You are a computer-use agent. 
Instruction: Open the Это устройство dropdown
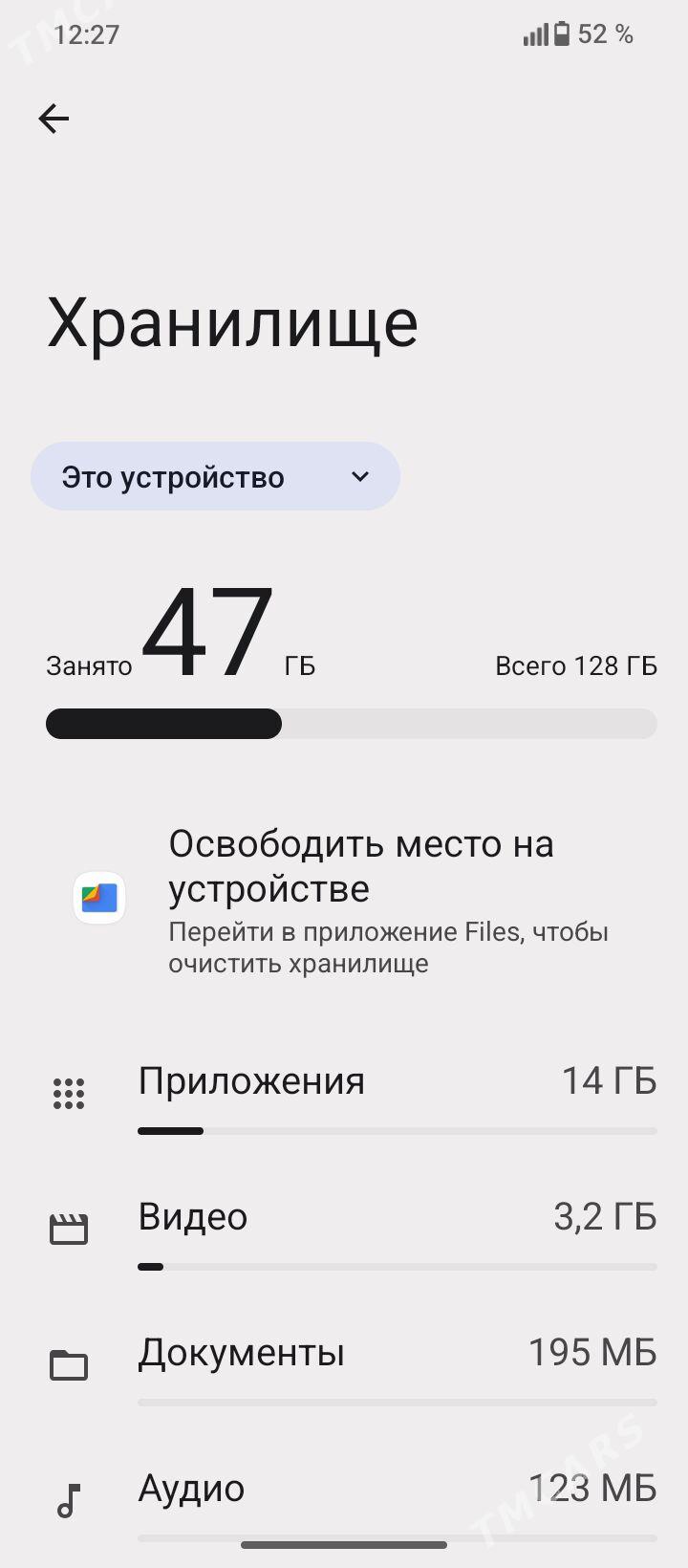[x=215, y=476]
